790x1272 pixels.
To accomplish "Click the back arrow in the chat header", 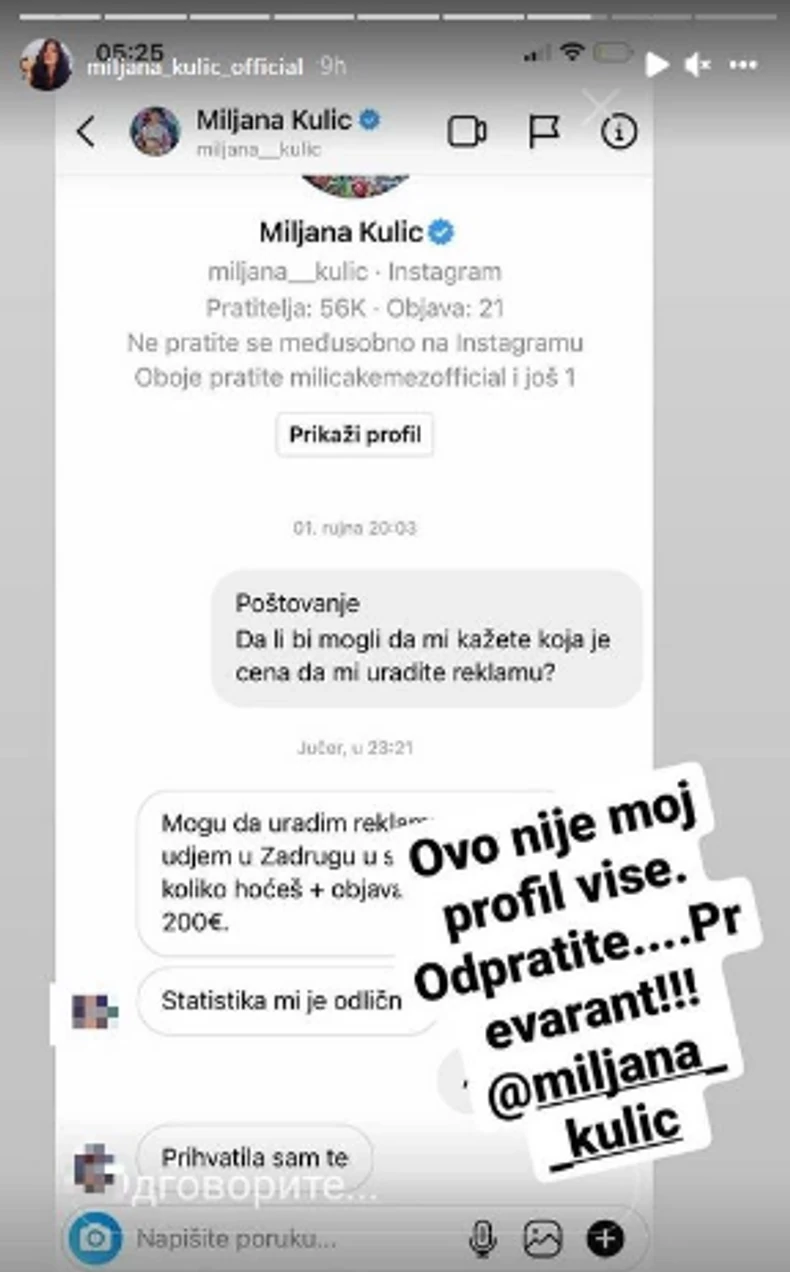I will [84, 130].
